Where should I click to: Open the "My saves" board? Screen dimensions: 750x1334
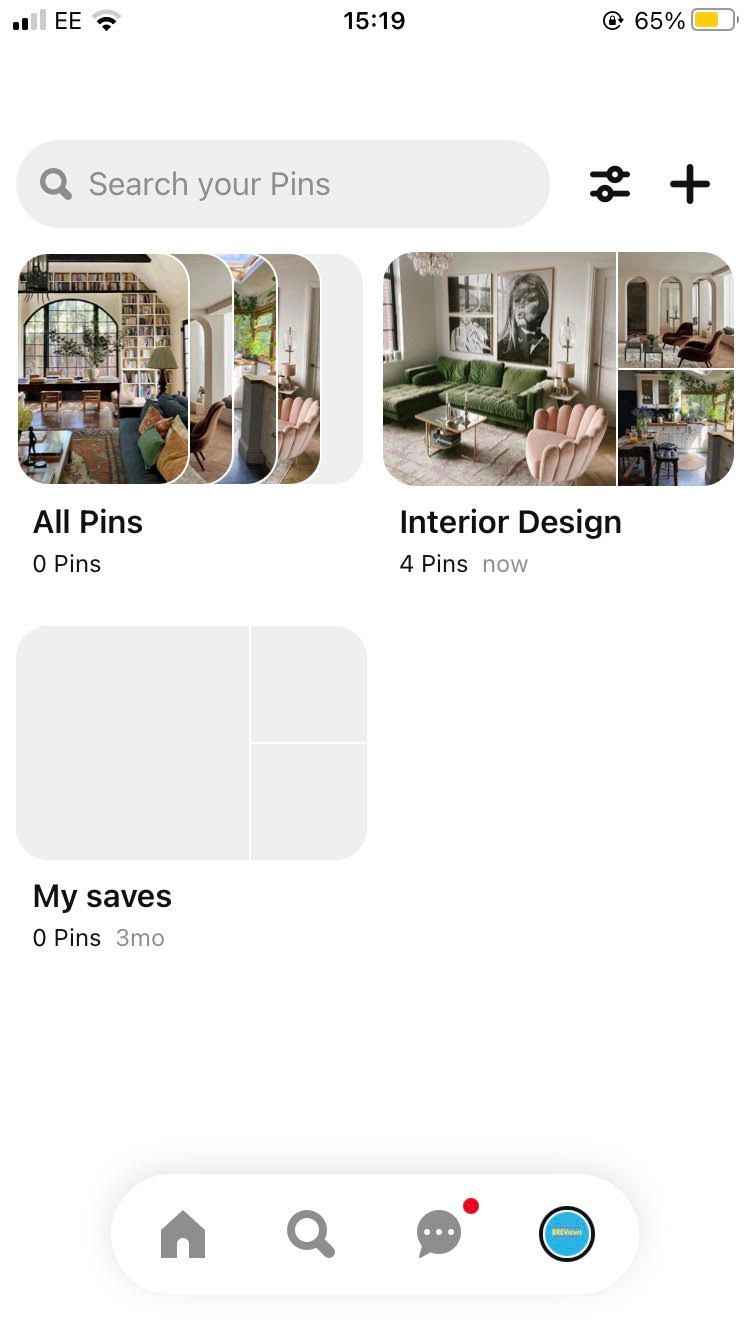(x=102, y=896)
